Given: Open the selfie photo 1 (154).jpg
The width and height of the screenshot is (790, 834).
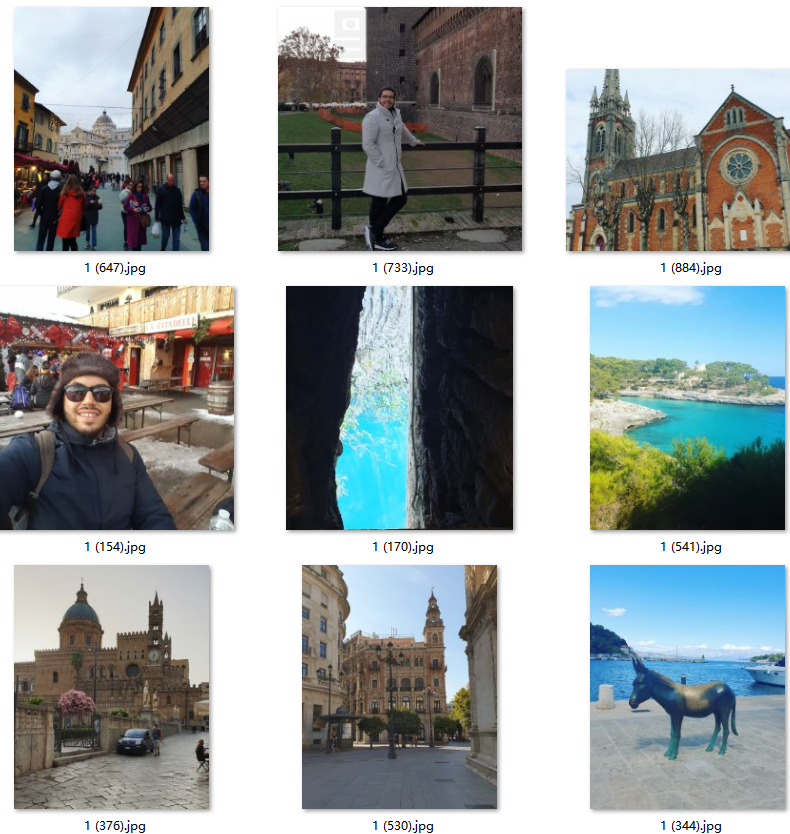Looking at the screenshot, I should (116, 408).
